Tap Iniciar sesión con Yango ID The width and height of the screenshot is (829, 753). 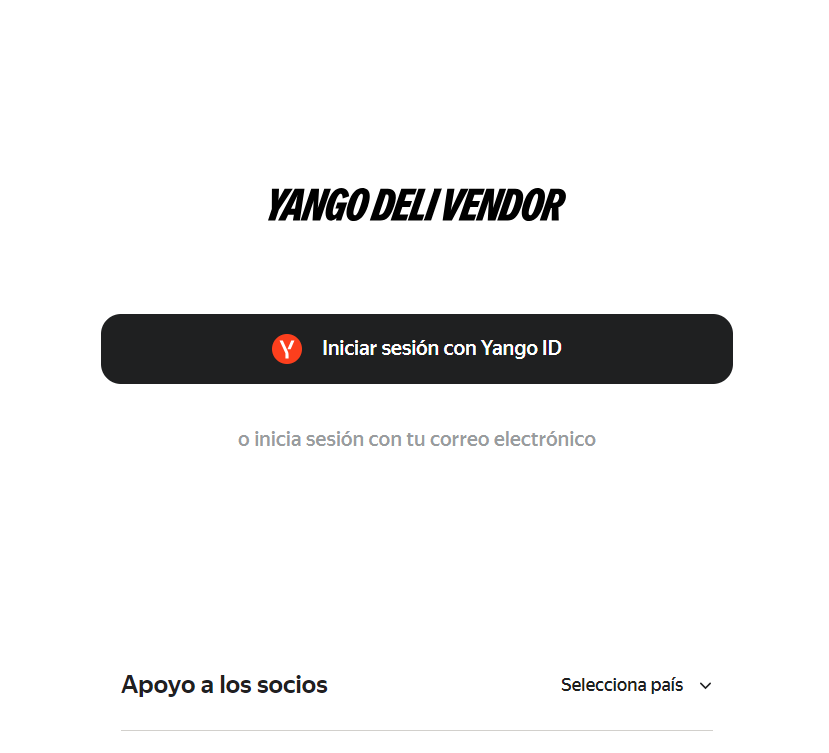[416, 349]
